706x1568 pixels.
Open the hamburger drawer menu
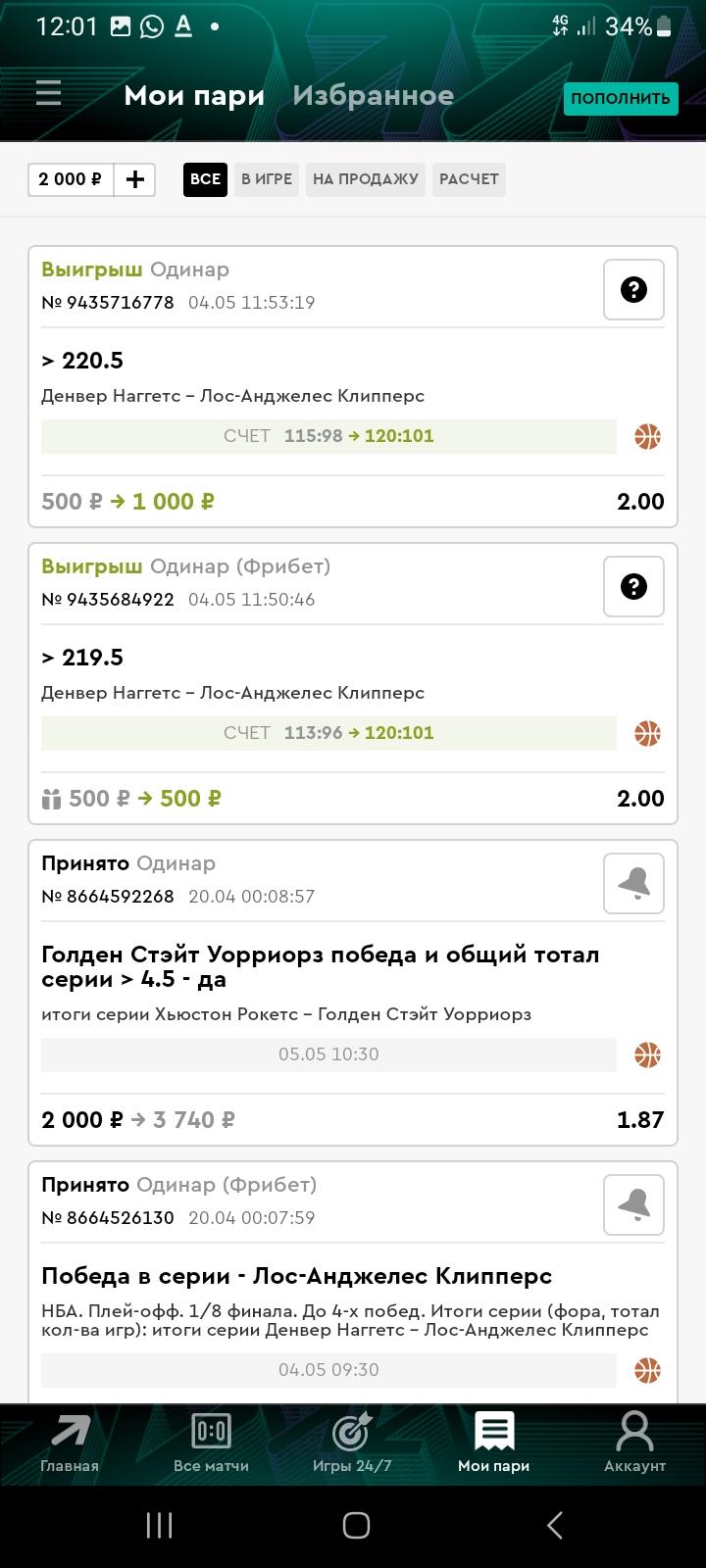coord(48,94)
